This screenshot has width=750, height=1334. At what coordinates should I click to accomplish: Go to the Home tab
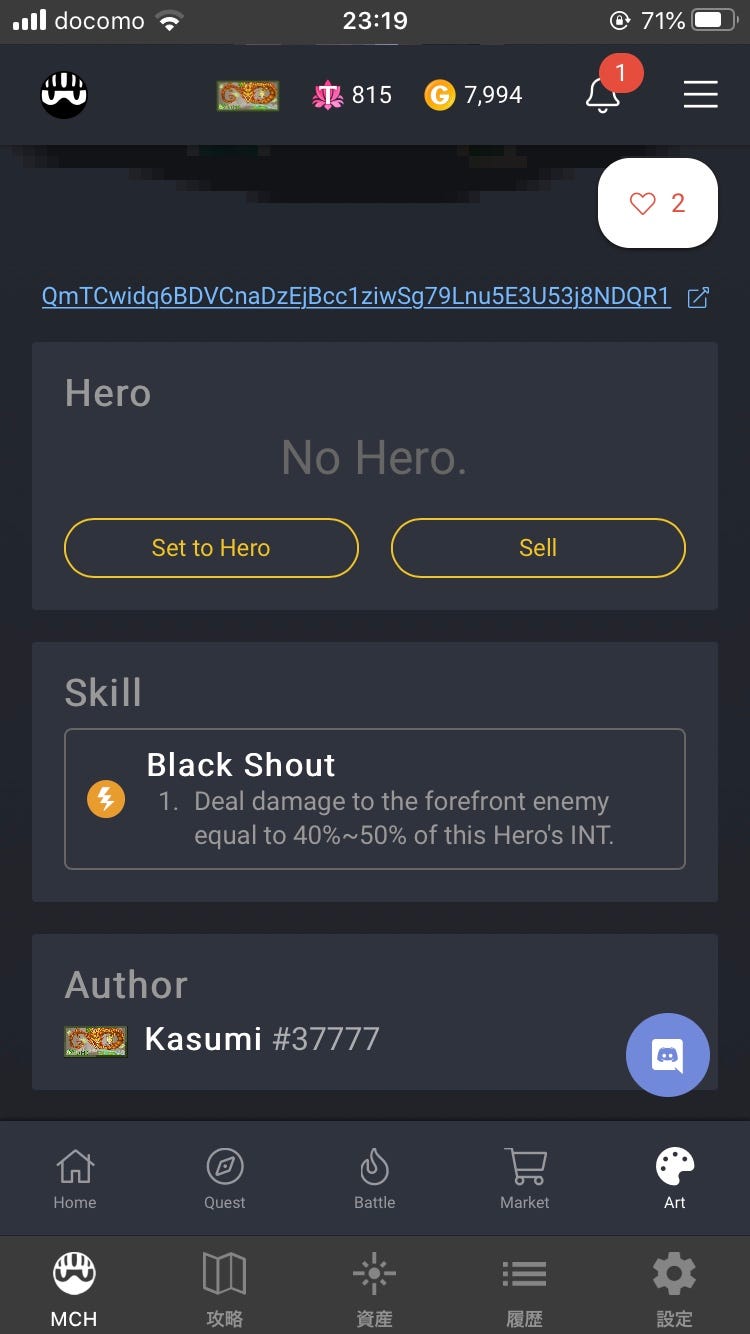point(75,1178)
